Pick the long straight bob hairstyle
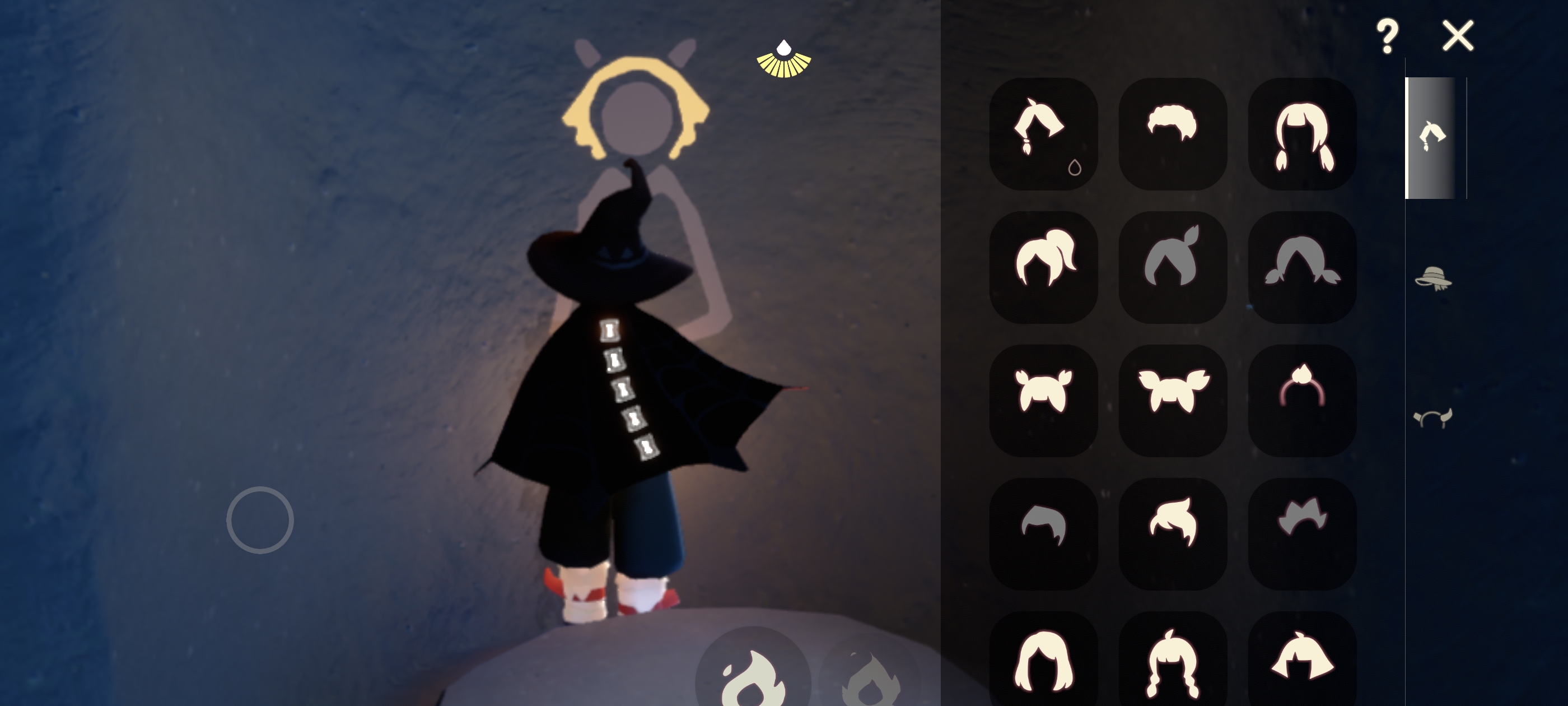This screenshot has height=706, width=1568. (x=1043, y=661)
